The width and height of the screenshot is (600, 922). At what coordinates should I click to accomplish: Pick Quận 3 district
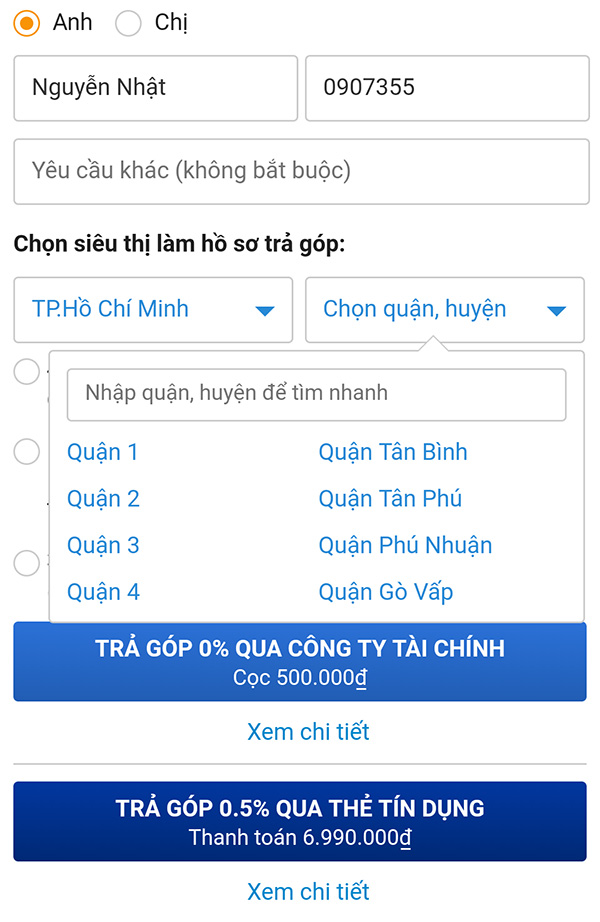(x=103, y=546)
